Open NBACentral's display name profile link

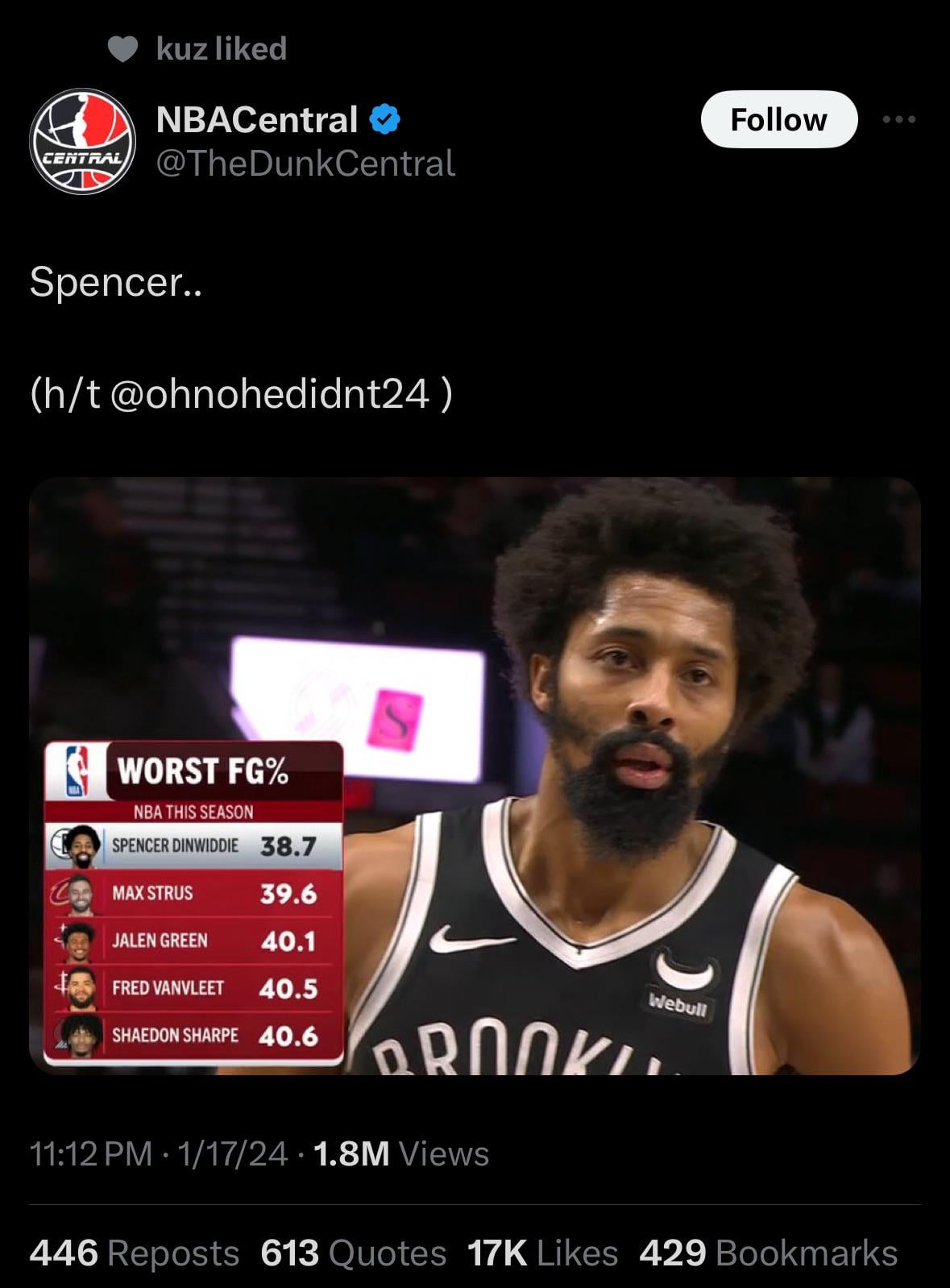click(256, 120)
